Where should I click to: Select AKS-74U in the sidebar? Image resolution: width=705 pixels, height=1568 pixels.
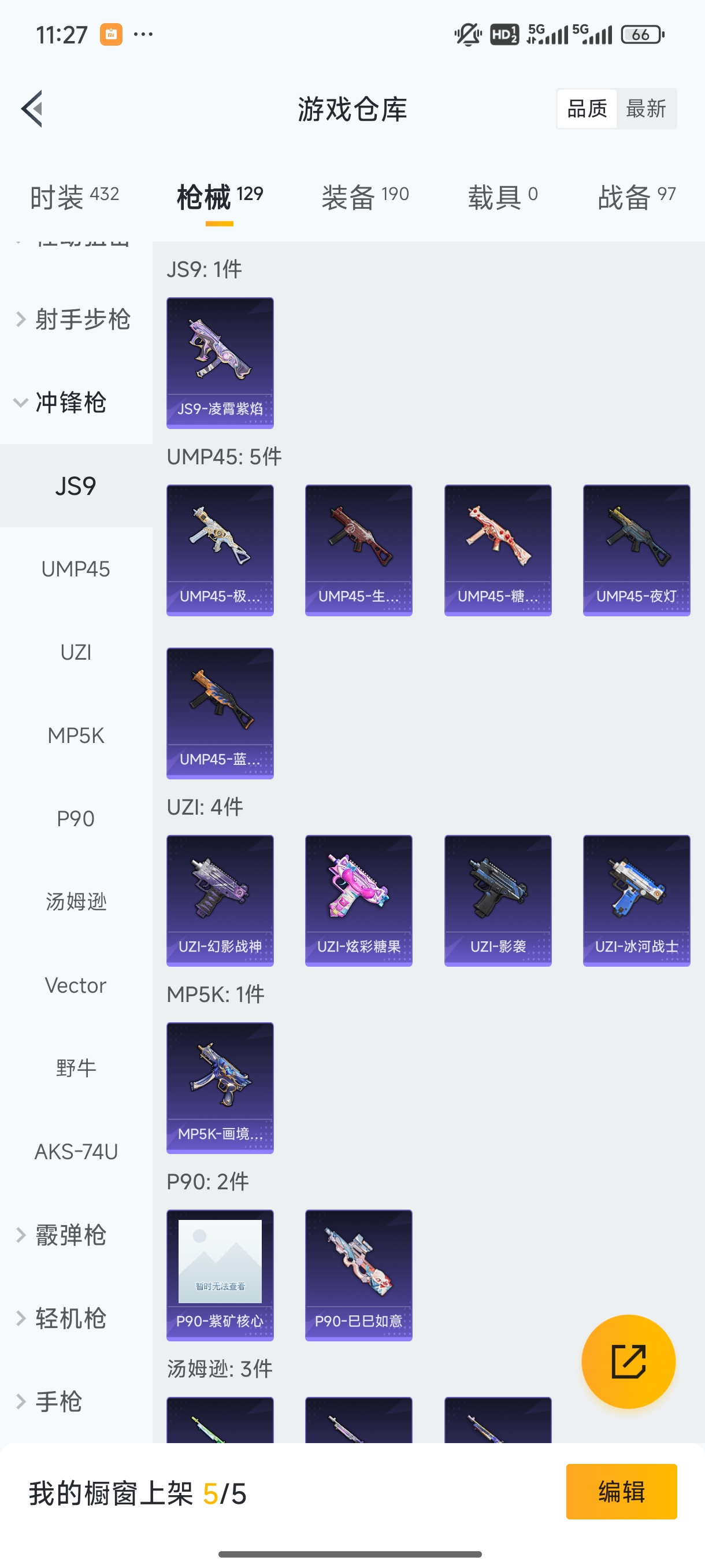tap(76, 1152)
